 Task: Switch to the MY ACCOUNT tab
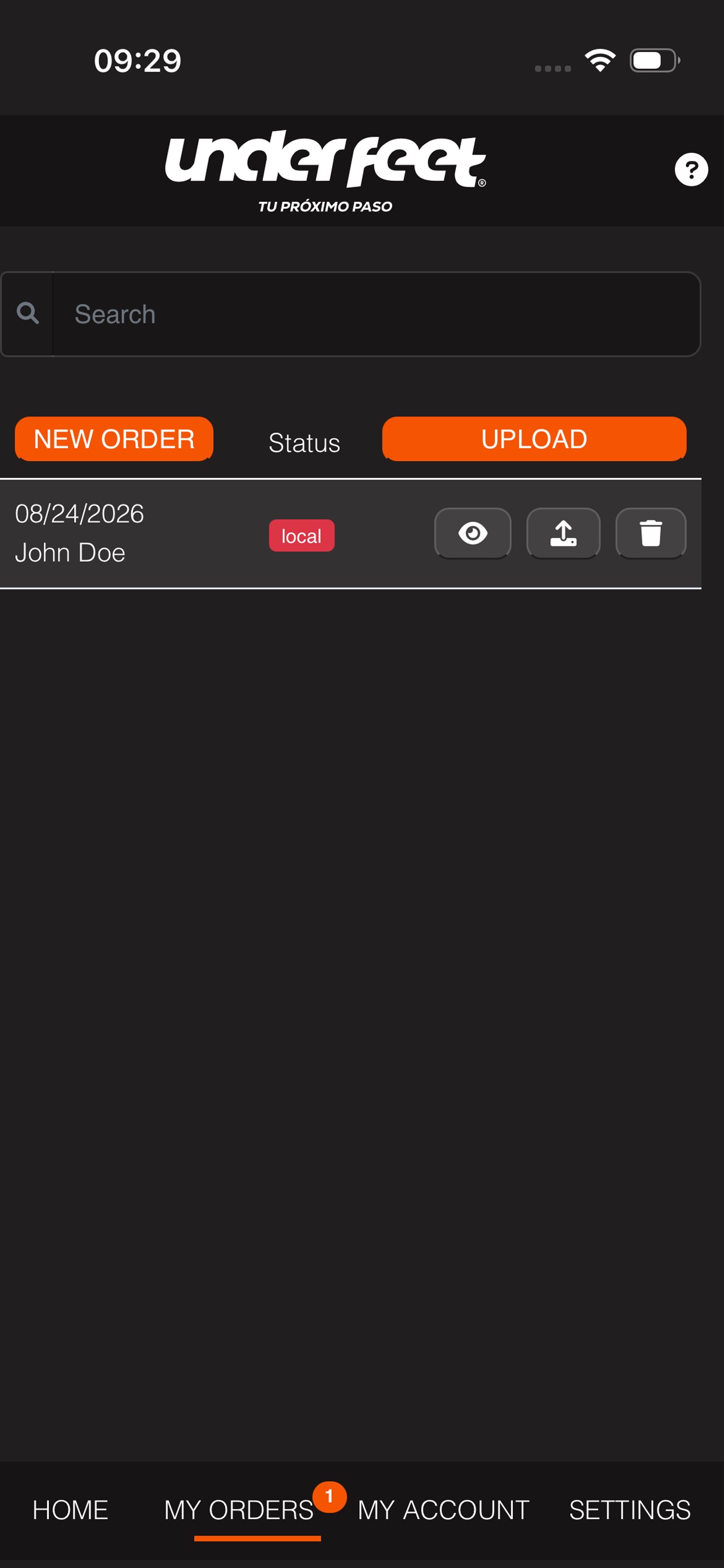444,1510
